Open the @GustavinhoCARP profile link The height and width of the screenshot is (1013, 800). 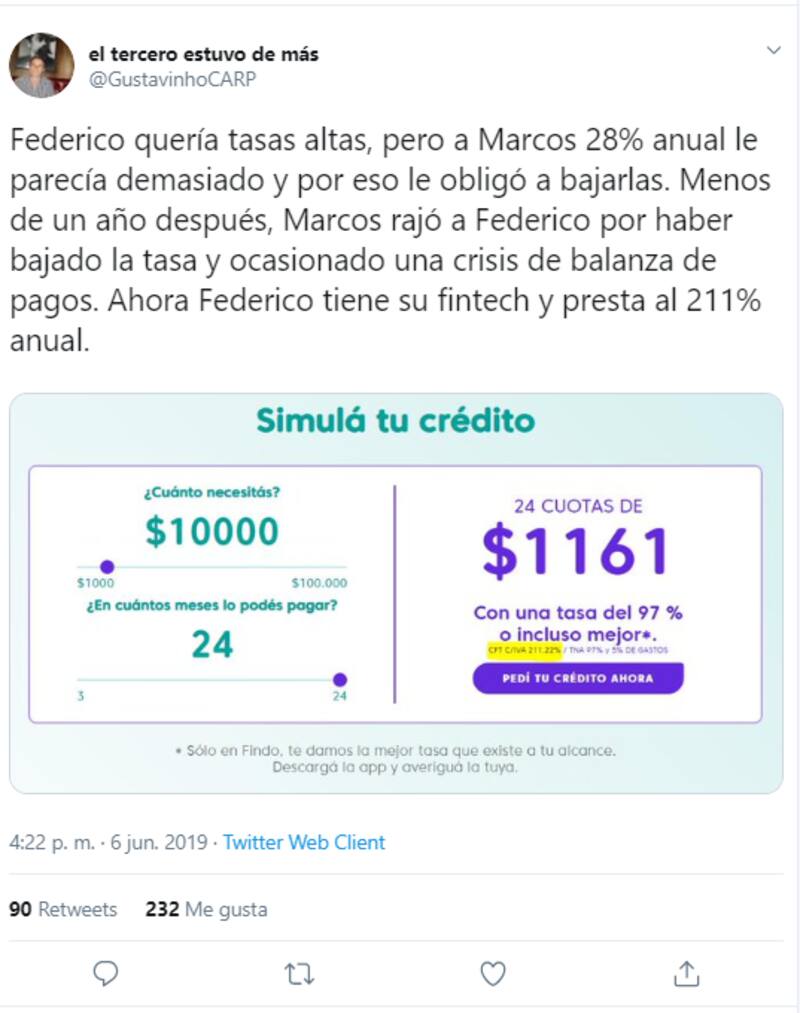tap(172, 80)
